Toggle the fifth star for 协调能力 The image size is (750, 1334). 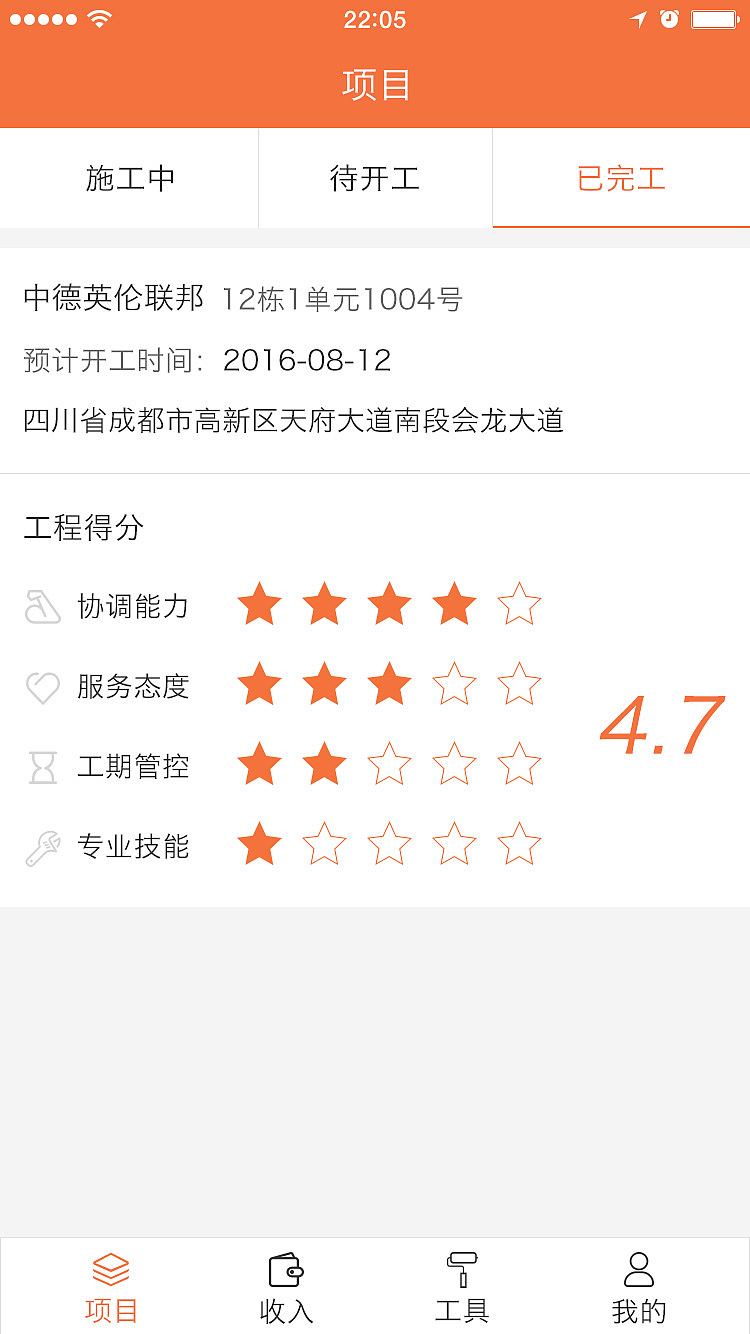coord(519,604)
